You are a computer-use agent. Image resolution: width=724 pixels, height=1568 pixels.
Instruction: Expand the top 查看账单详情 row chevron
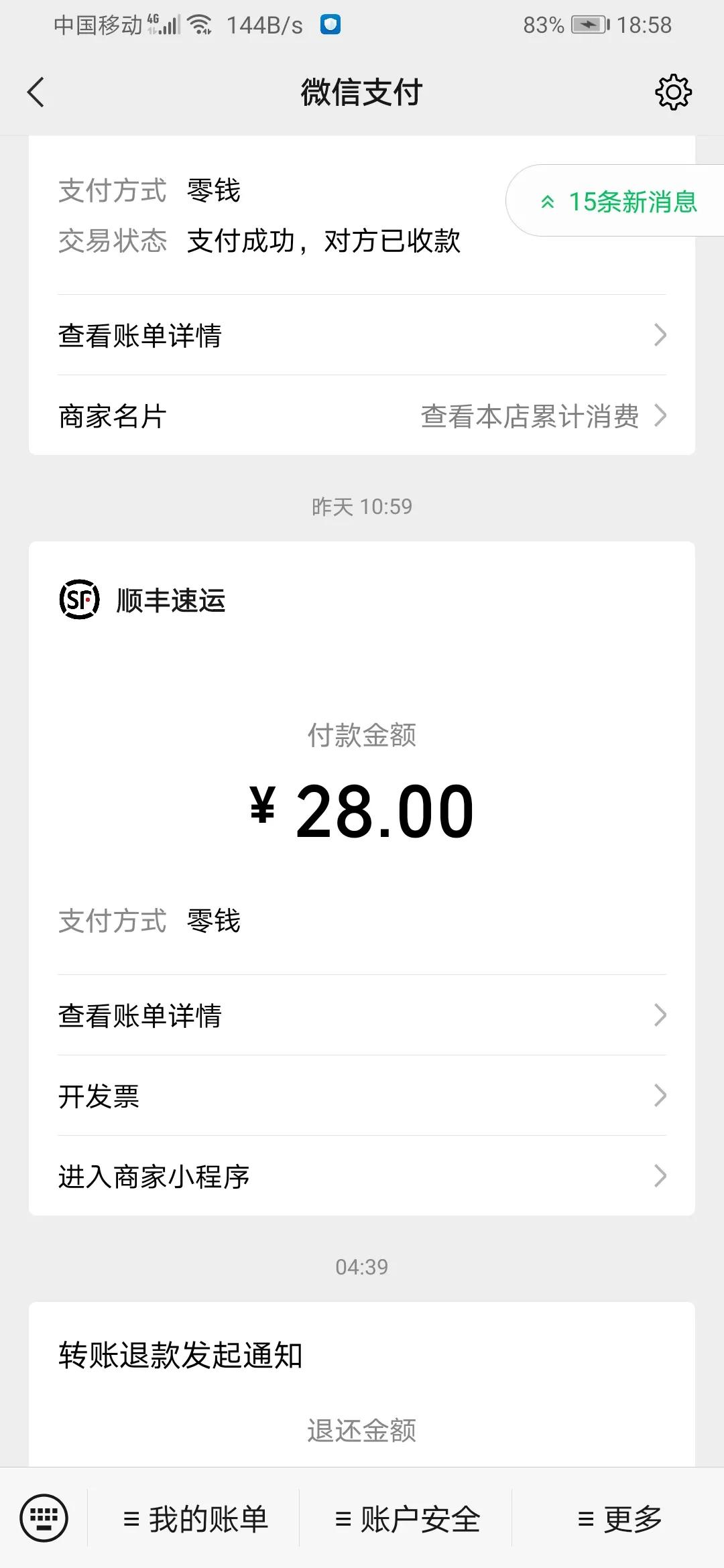661,336
